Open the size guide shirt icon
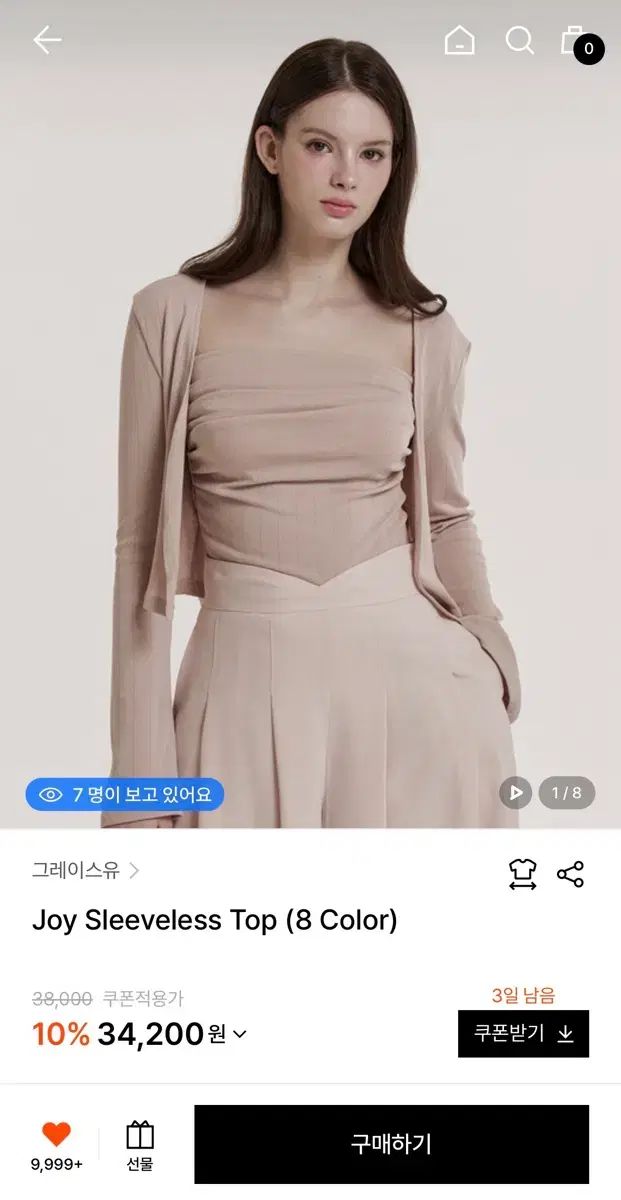Image resolution: width=621 pixels, height=1200 pixels. click(523, 874)
